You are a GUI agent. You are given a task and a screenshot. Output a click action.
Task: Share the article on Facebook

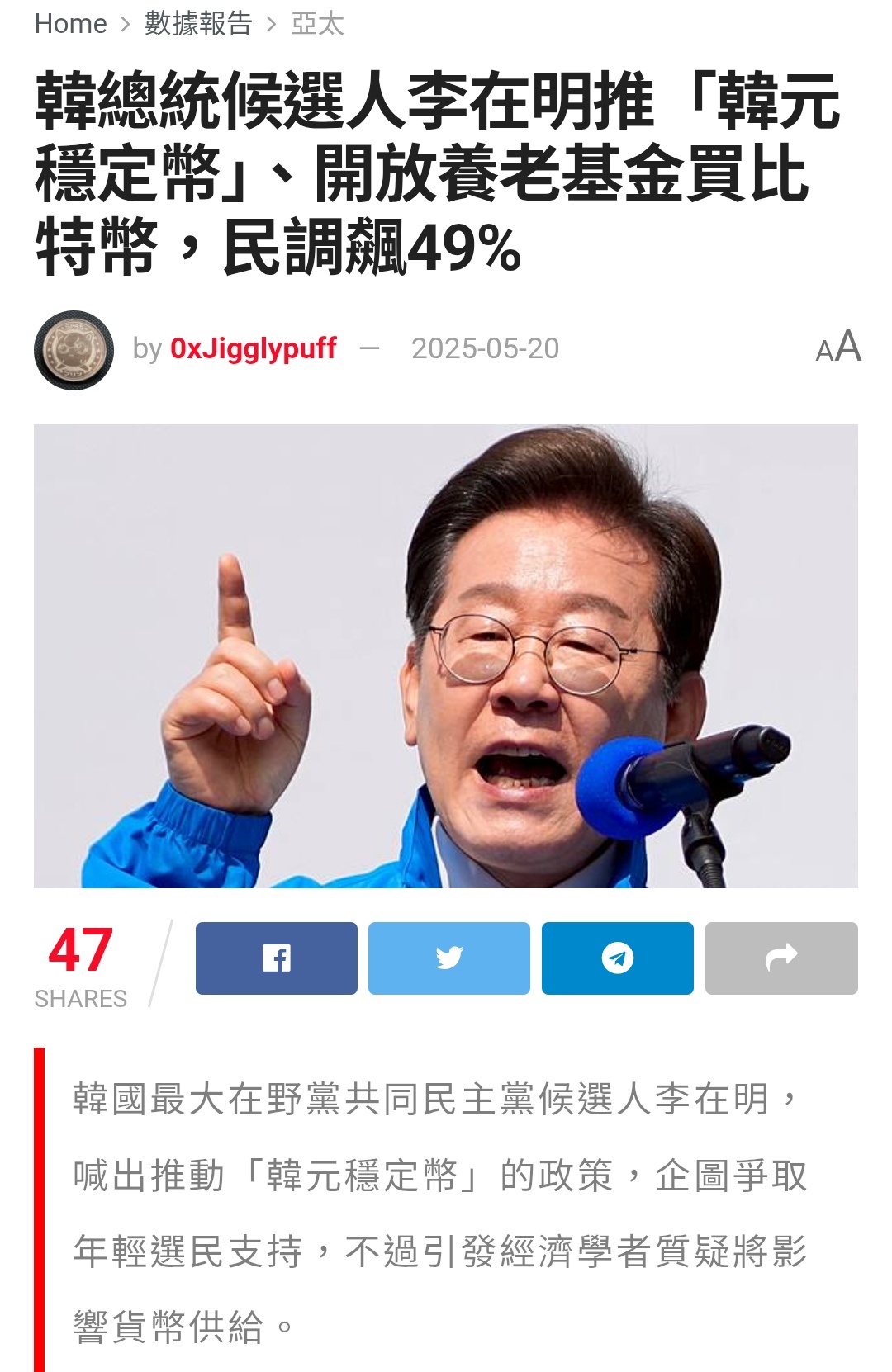276,958
